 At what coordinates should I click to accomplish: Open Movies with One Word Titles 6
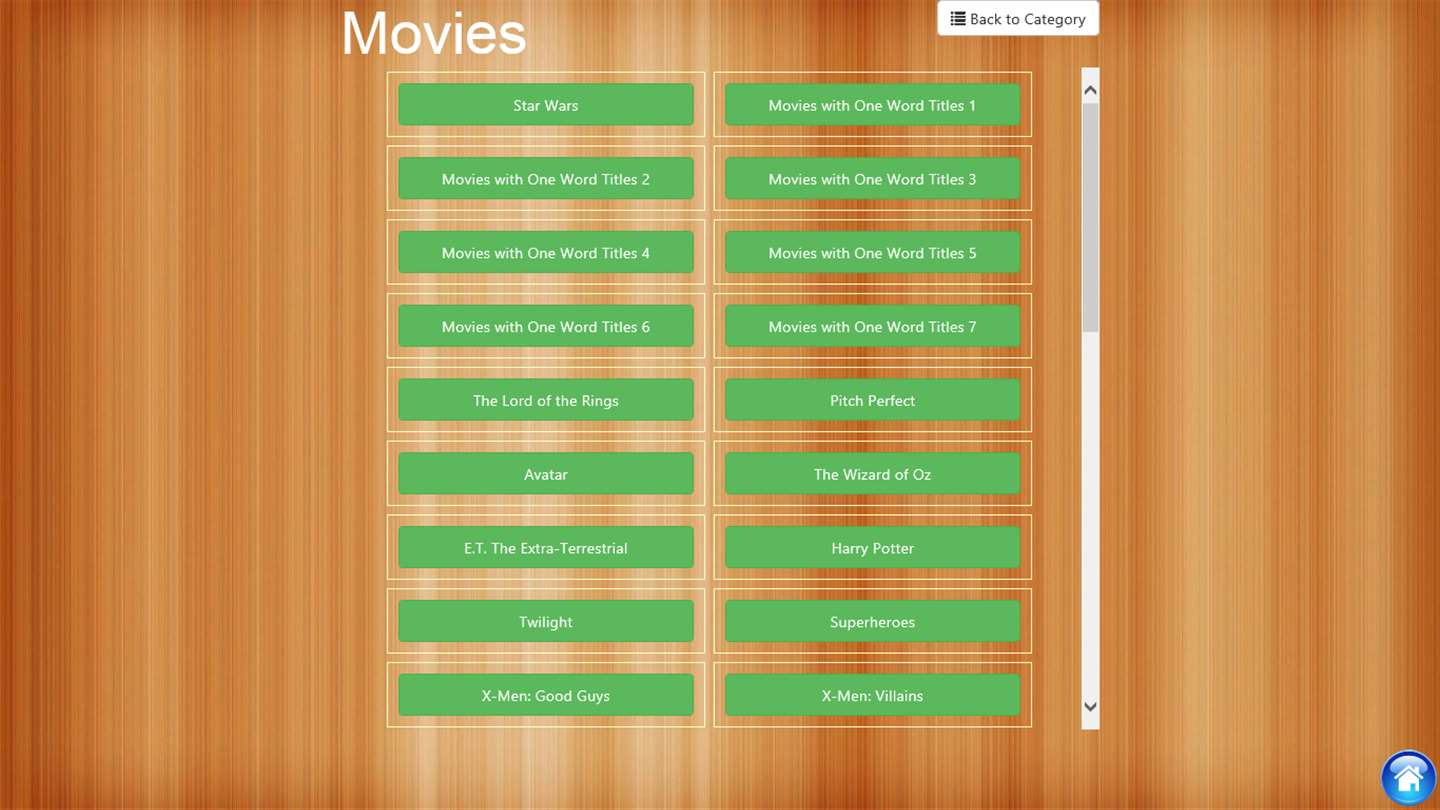pyautogui.click(x=545, y=327)
